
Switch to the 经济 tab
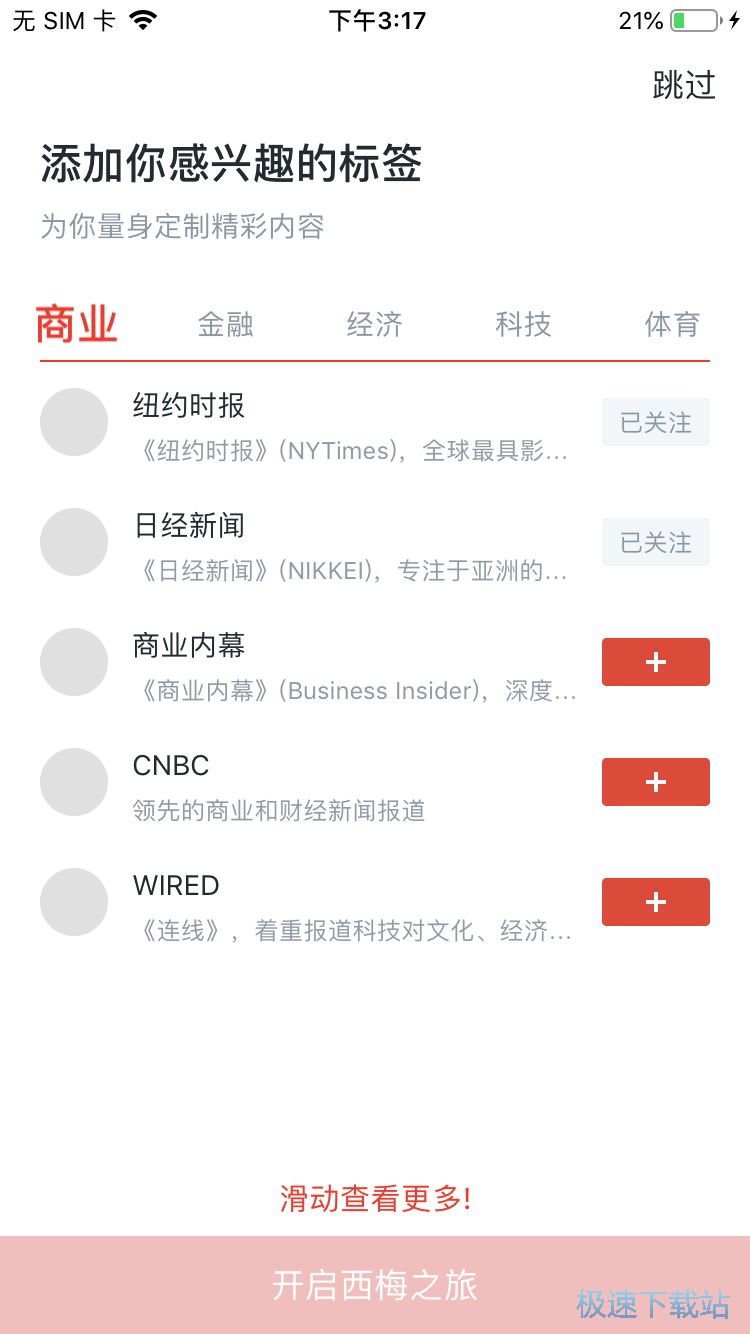374,324
